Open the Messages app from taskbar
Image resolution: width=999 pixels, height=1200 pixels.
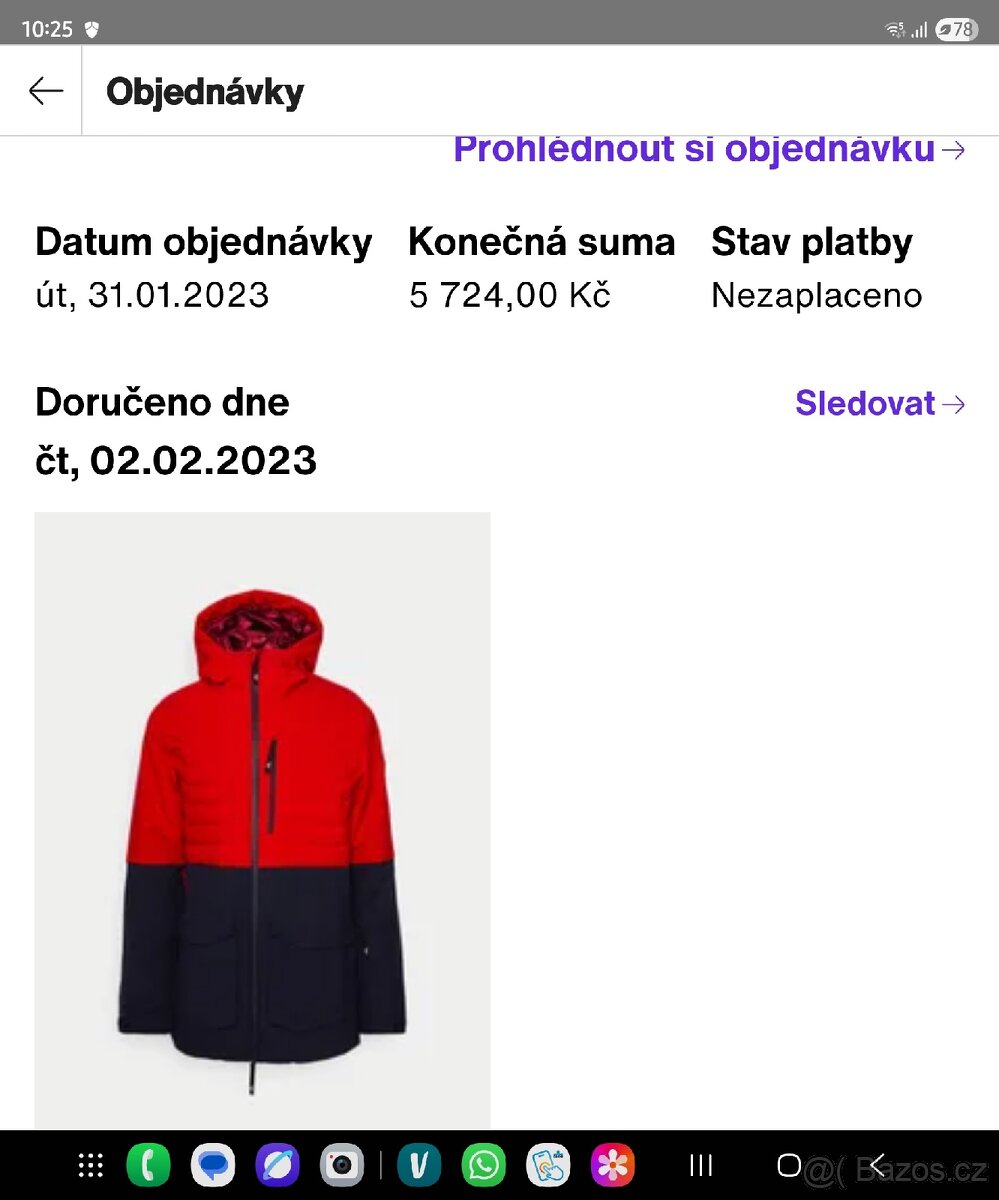pos(213,1165)
